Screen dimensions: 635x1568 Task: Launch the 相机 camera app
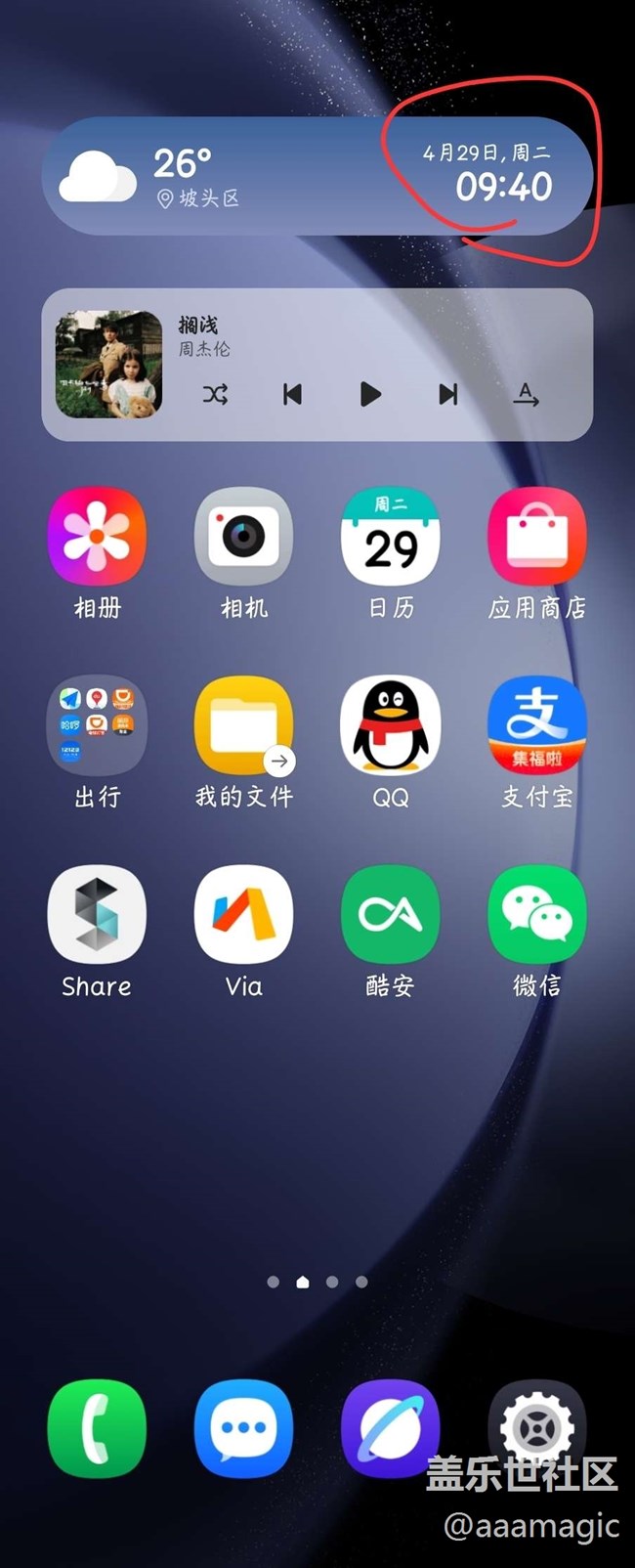click(x=243, y=537)
